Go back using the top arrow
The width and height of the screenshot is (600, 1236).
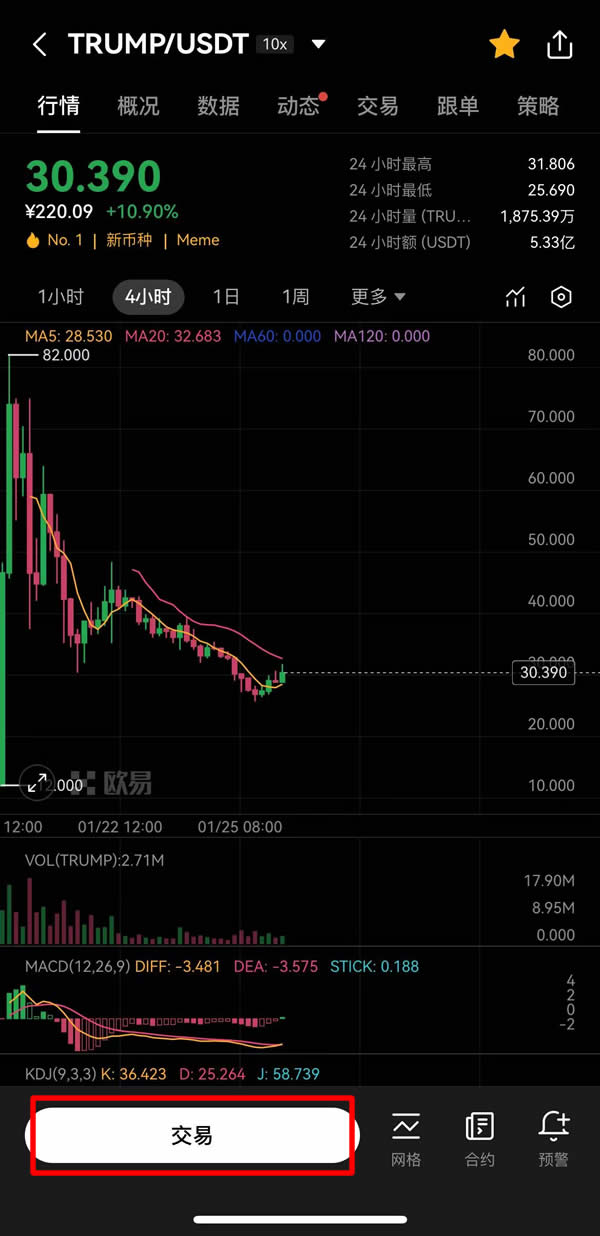pos(40,45)
